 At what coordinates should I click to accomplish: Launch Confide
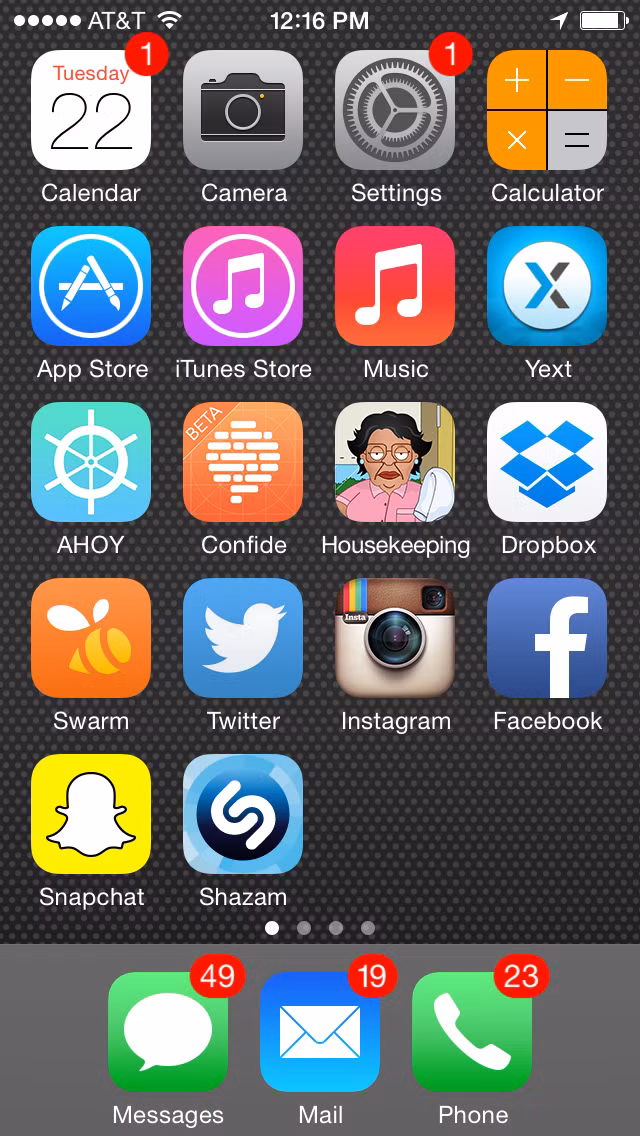coord(243,462)
